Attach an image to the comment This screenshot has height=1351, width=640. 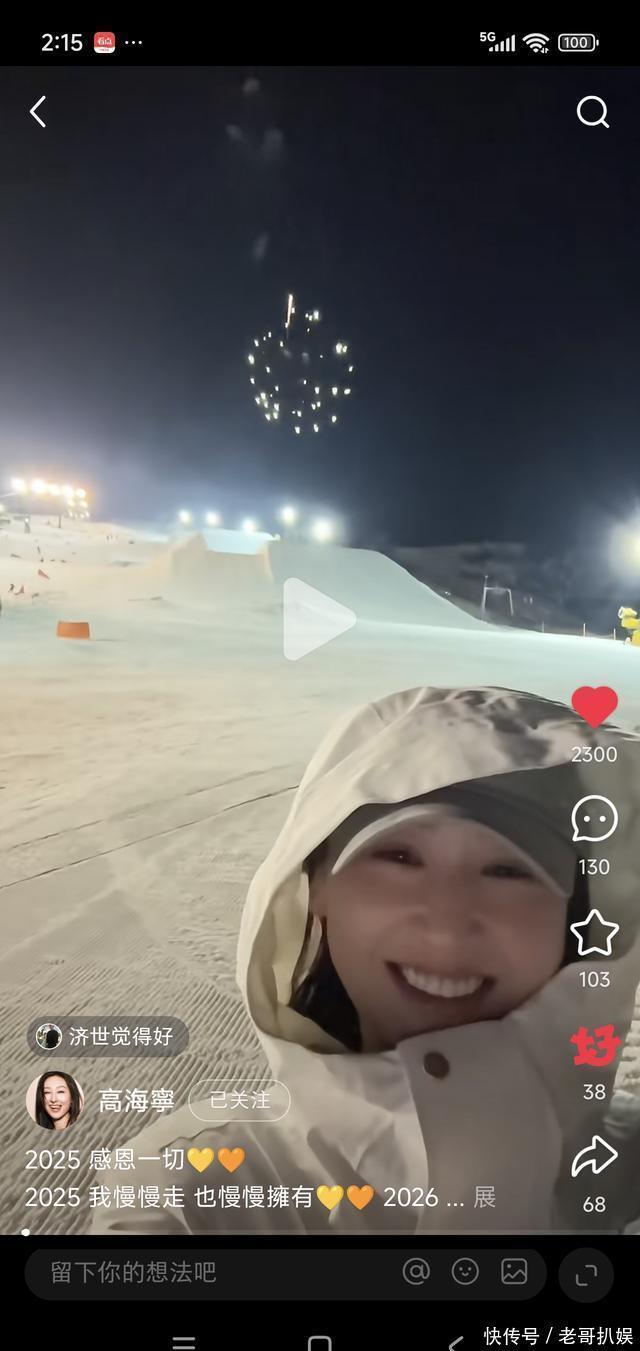click(514, 1271)
